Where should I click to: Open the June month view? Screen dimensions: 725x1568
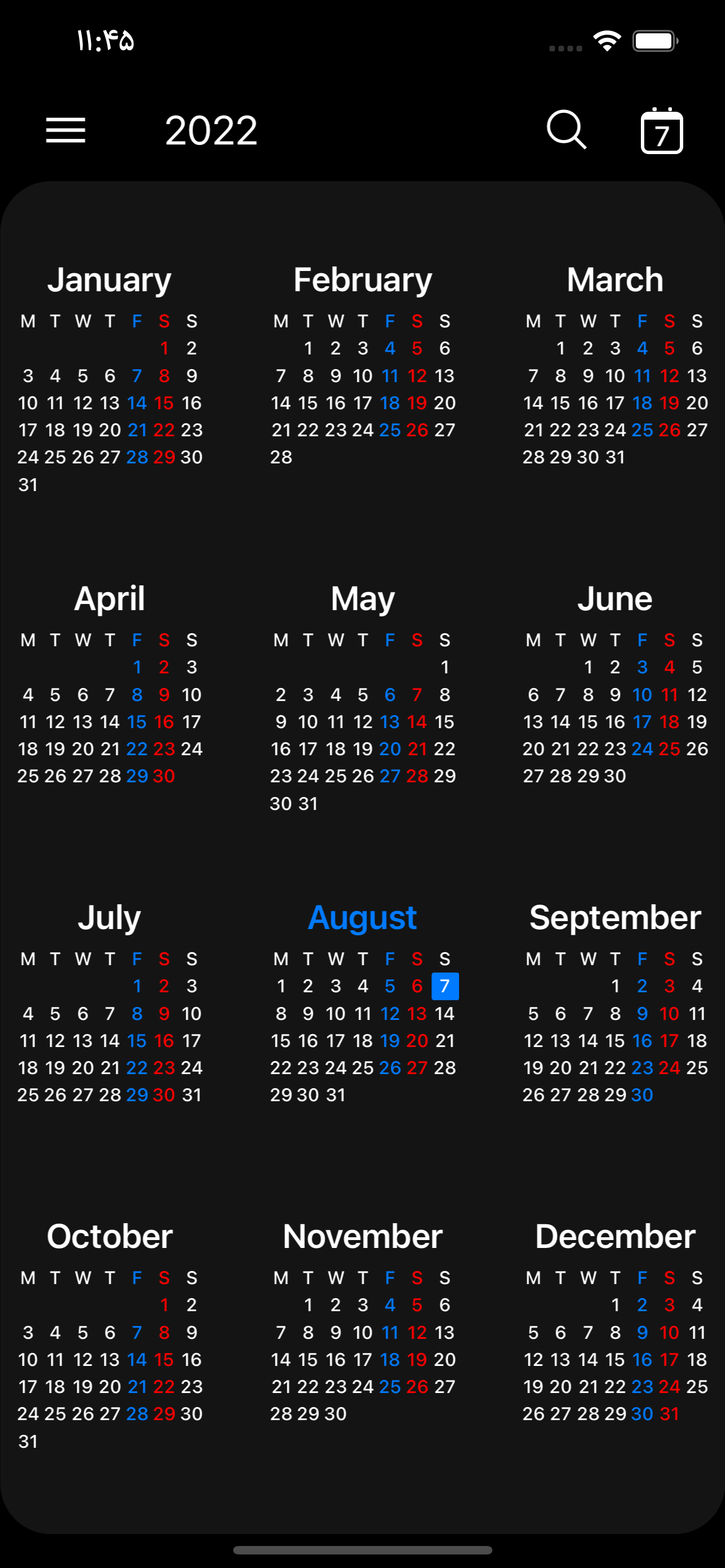pyautogui.click(x=615, y=598)
